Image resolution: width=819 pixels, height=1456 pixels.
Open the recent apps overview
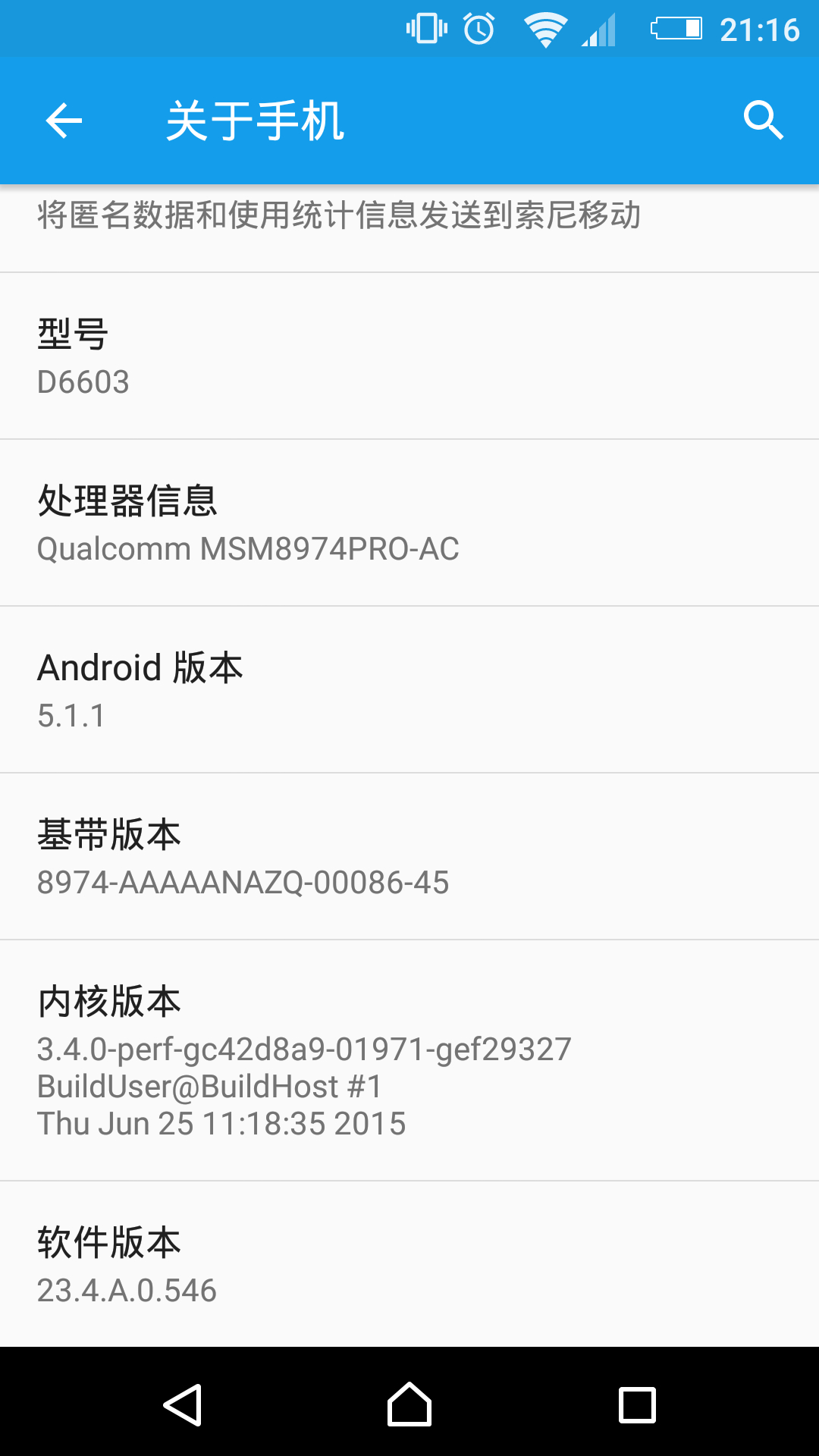[x=637, y=1404]
